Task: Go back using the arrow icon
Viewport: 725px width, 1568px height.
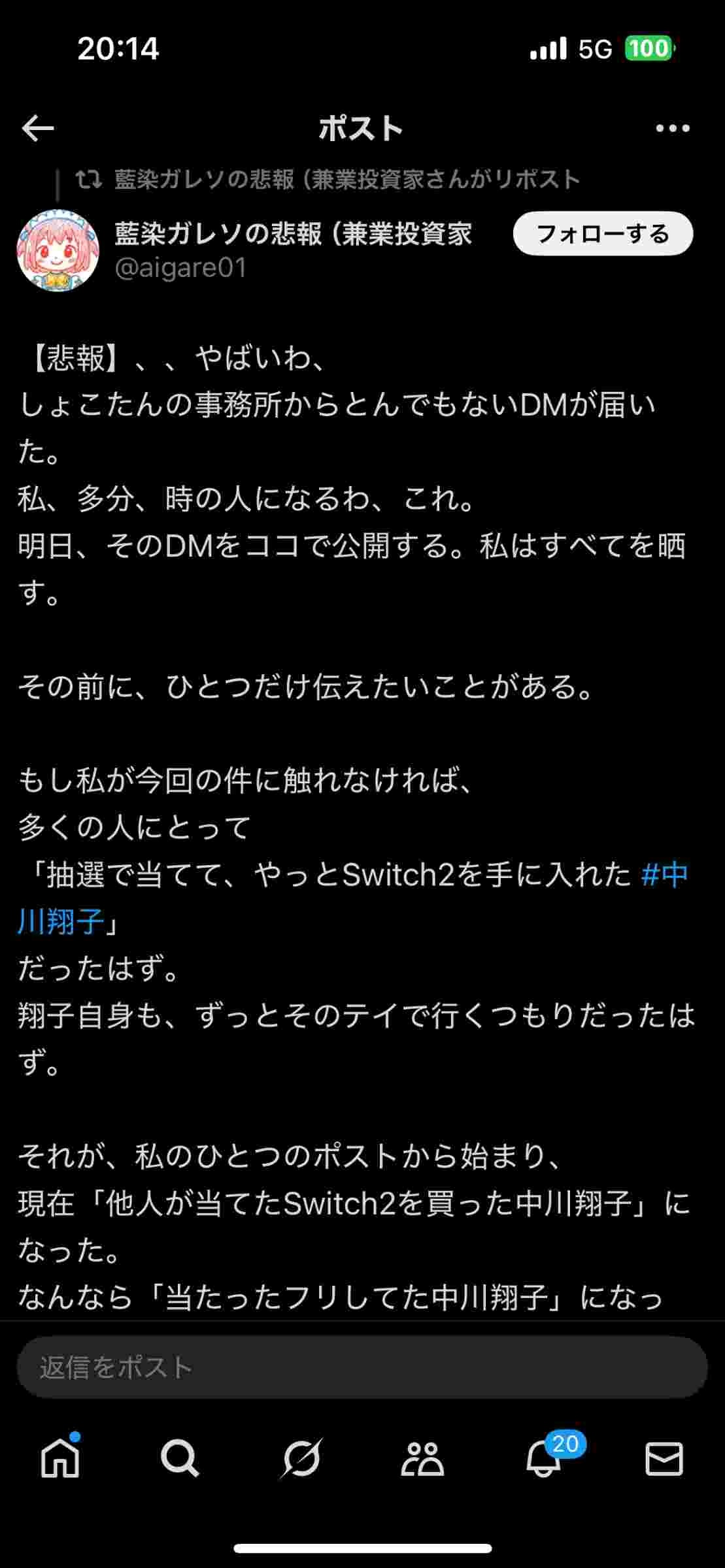Action: 37,128
